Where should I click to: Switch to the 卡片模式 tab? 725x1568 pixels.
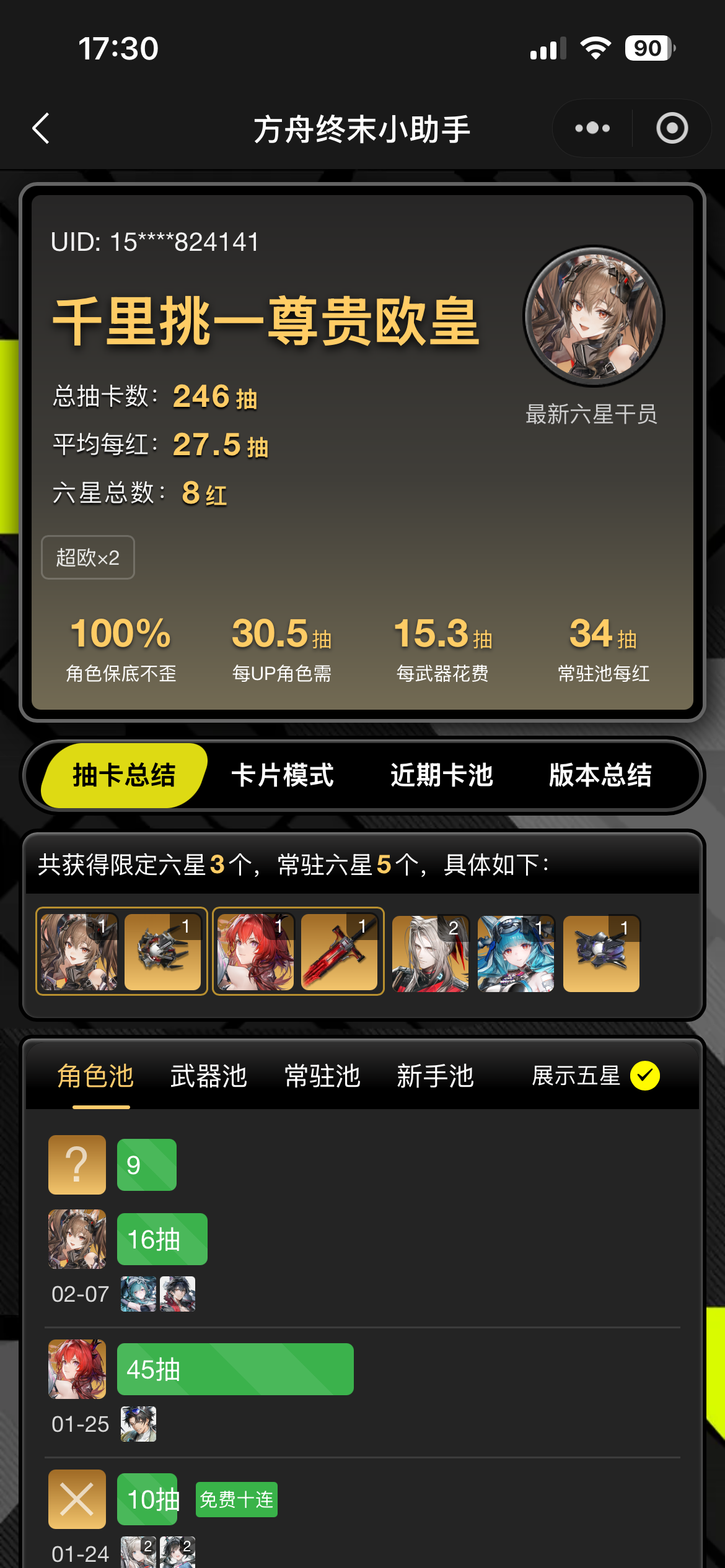click(x=283, y=775)
